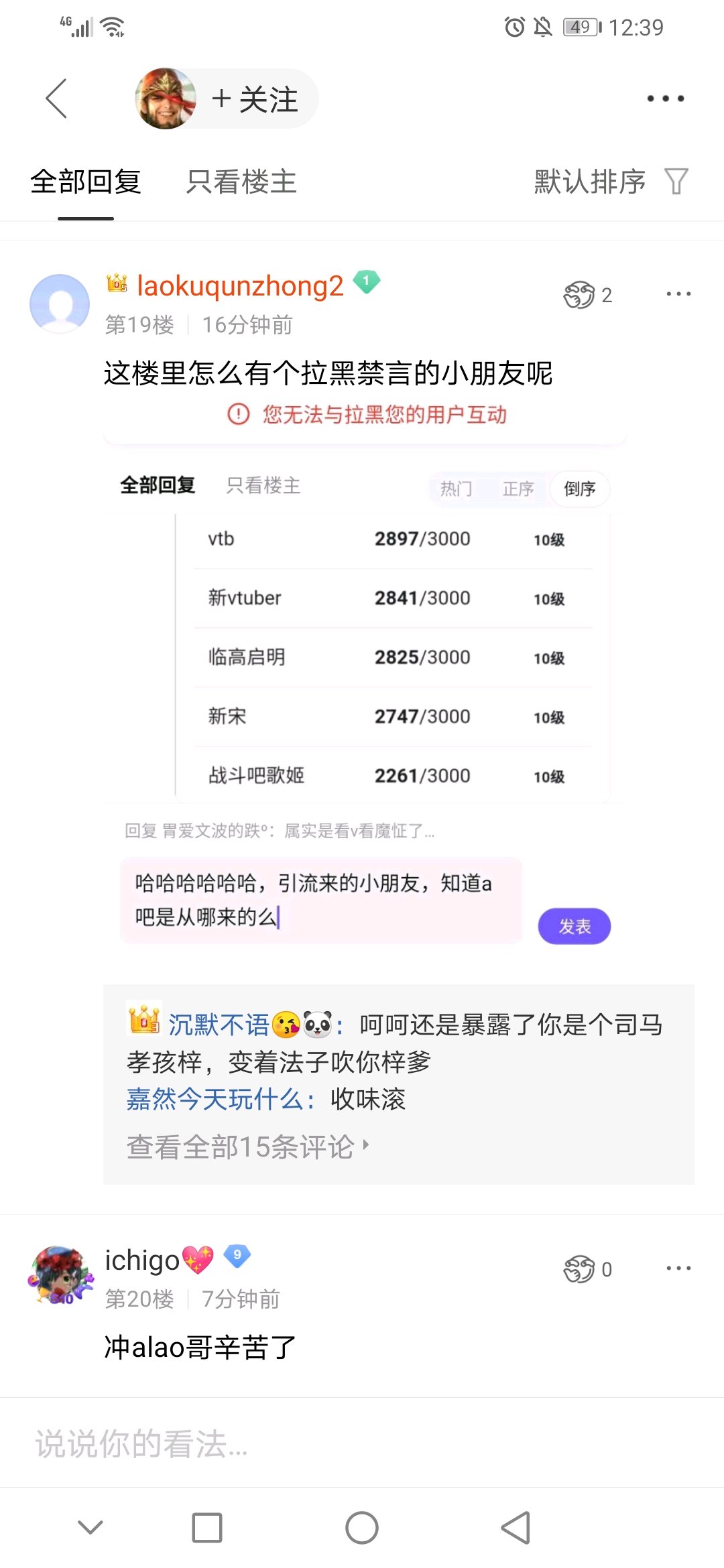Open more options for laokuqunzhong2's reply

tap(678, 294)
